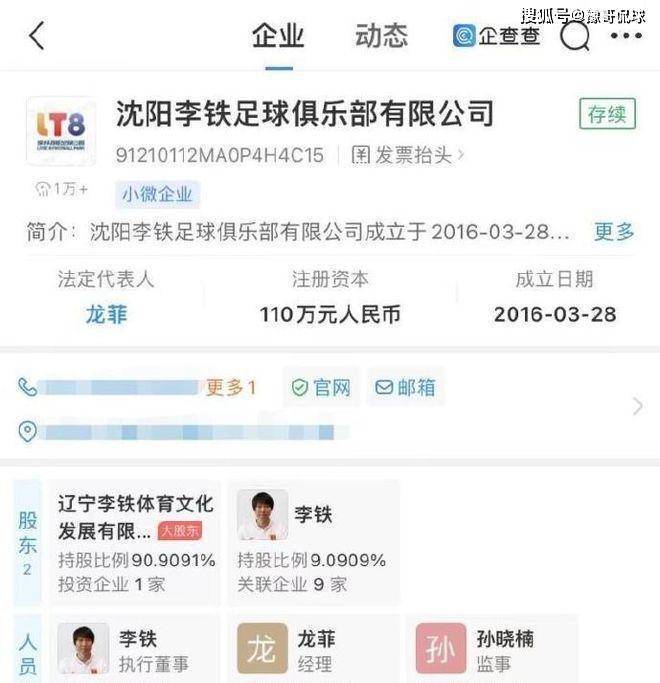The height and width of the screenshot is (683, 660).
Task: Open legal representative 龙菲's profile
Action: (x=106, y=314)
